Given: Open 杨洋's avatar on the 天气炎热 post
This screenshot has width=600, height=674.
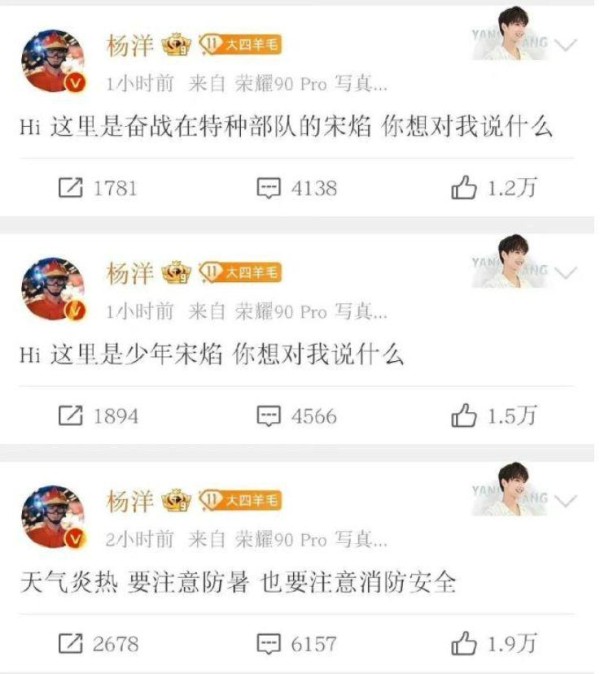Looking at the screenshot, I should click(53, 516).
